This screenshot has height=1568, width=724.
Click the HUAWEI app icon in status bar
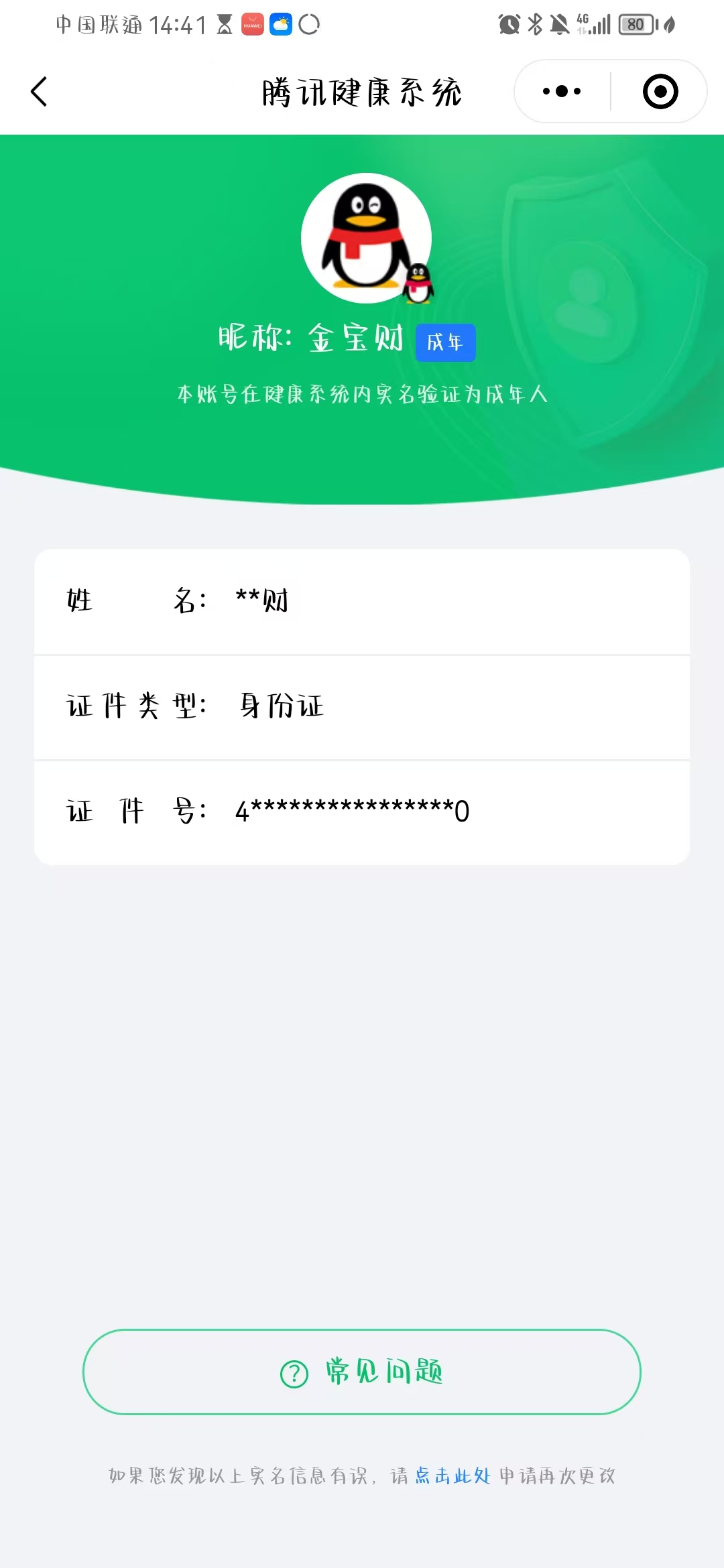pyautogui.click(x=251, y=25)
